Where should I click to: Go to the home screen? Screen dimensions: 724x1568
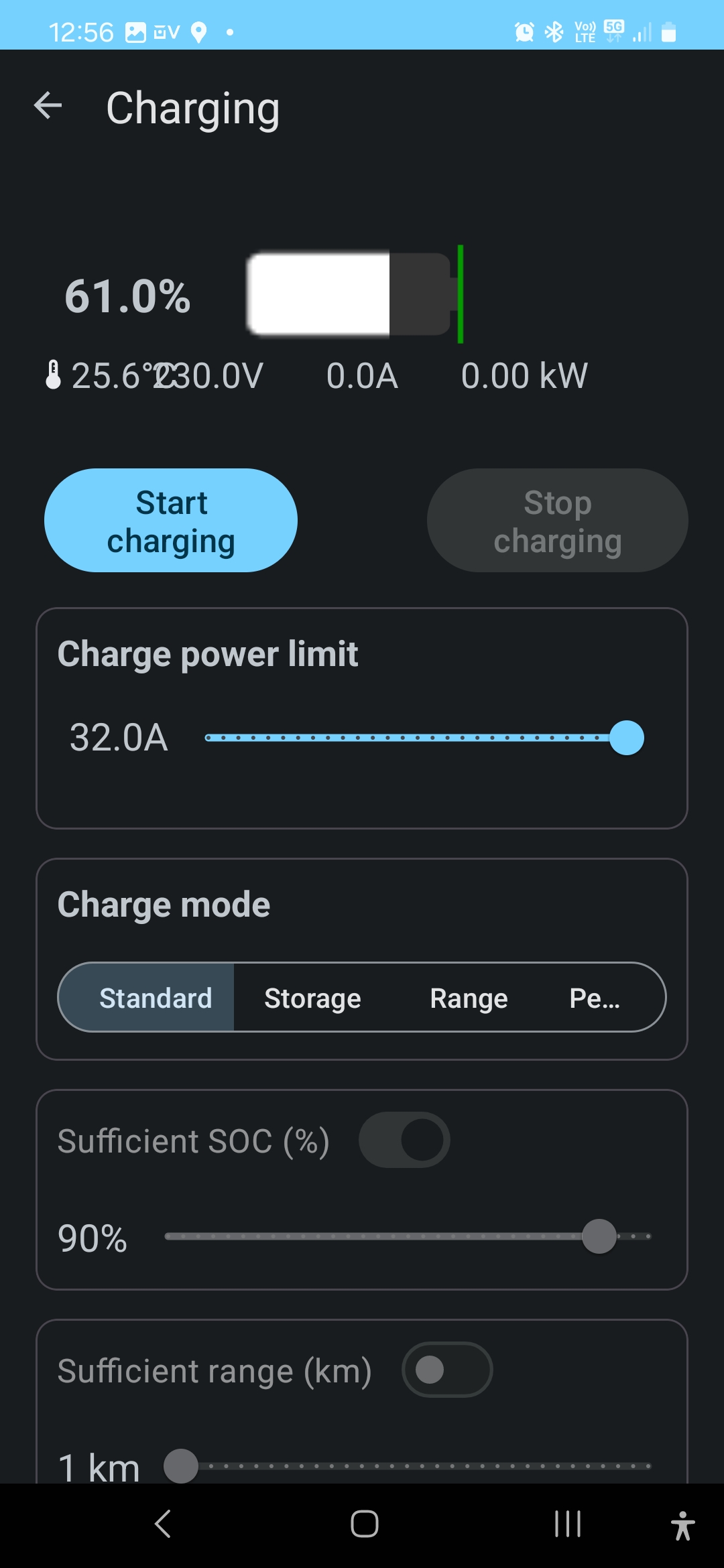(x=364, y=1524)
